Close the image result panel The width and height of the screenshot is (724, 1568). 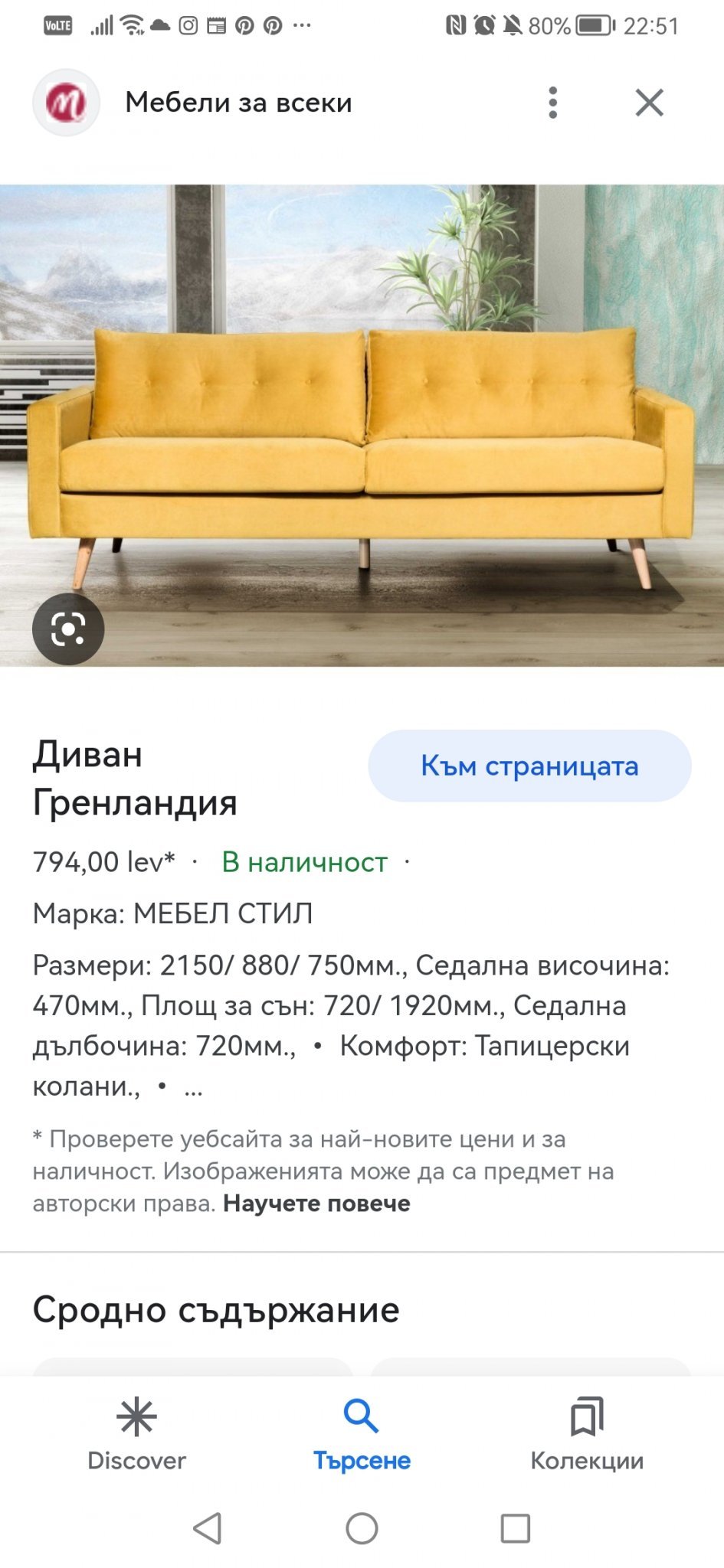649,103
